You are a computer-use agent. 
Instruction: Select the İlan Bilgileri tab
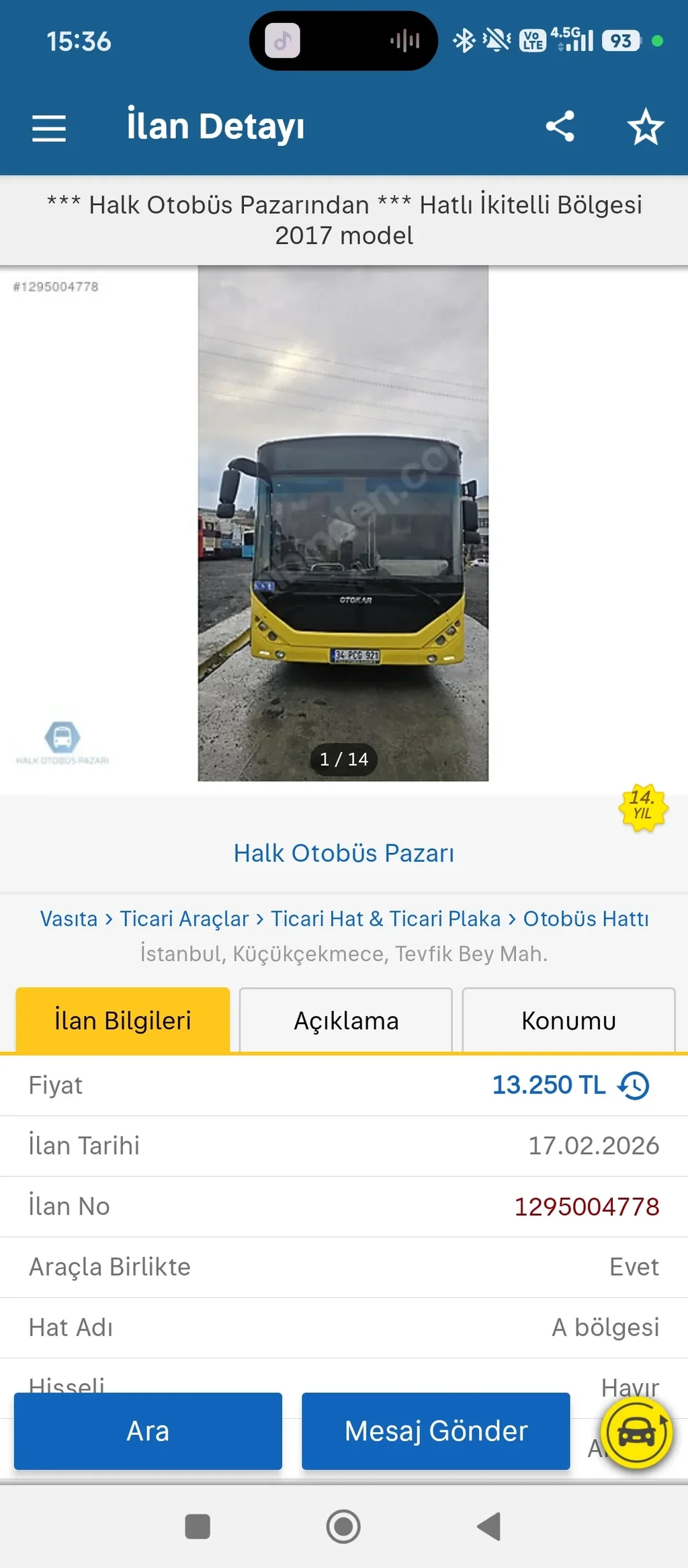click(123, 1020)
